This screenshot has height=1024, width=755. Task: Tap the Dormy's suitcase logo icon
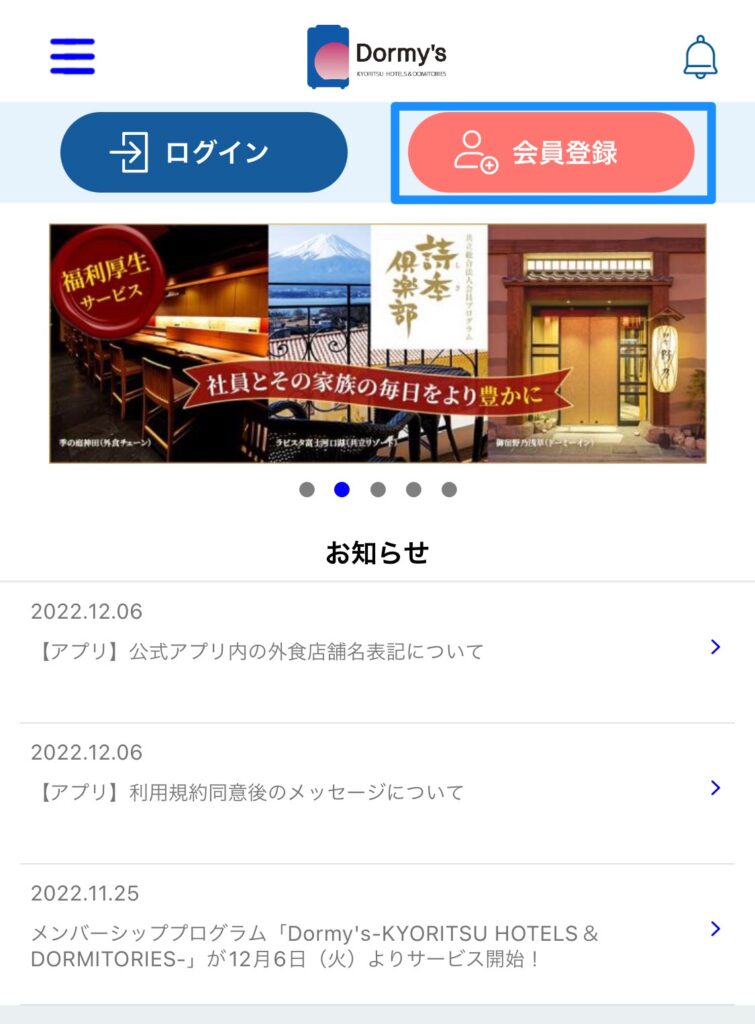point(325,55)
